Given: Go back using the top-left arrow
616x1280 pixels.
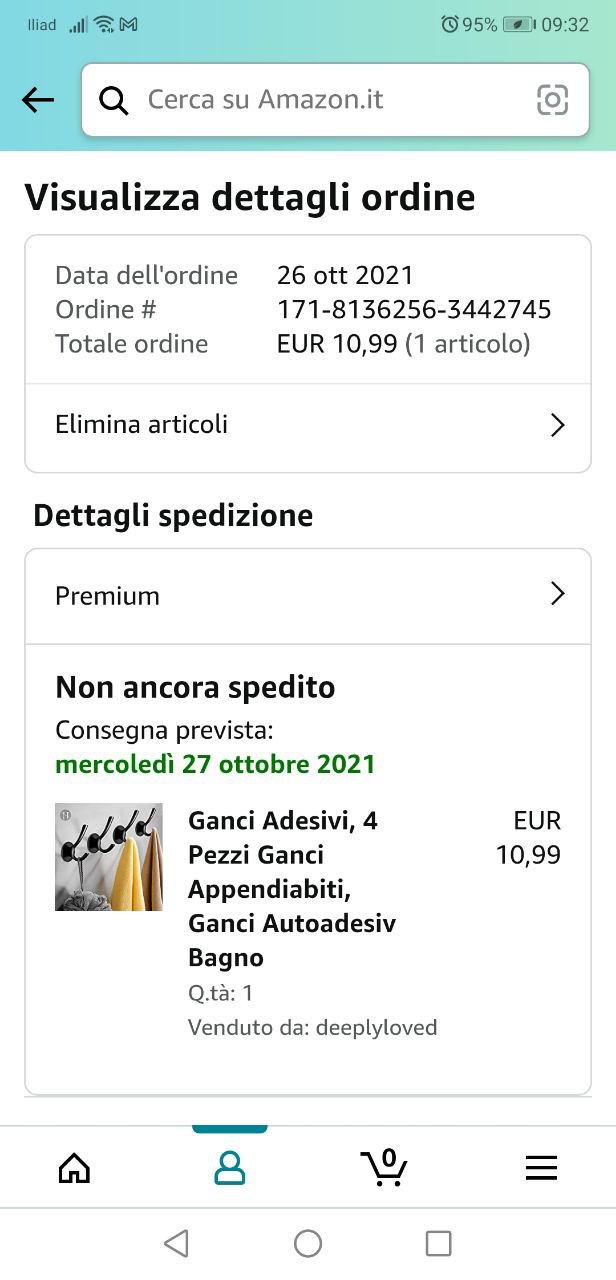Looking at the screenshot, I should (x=38, y=100).
